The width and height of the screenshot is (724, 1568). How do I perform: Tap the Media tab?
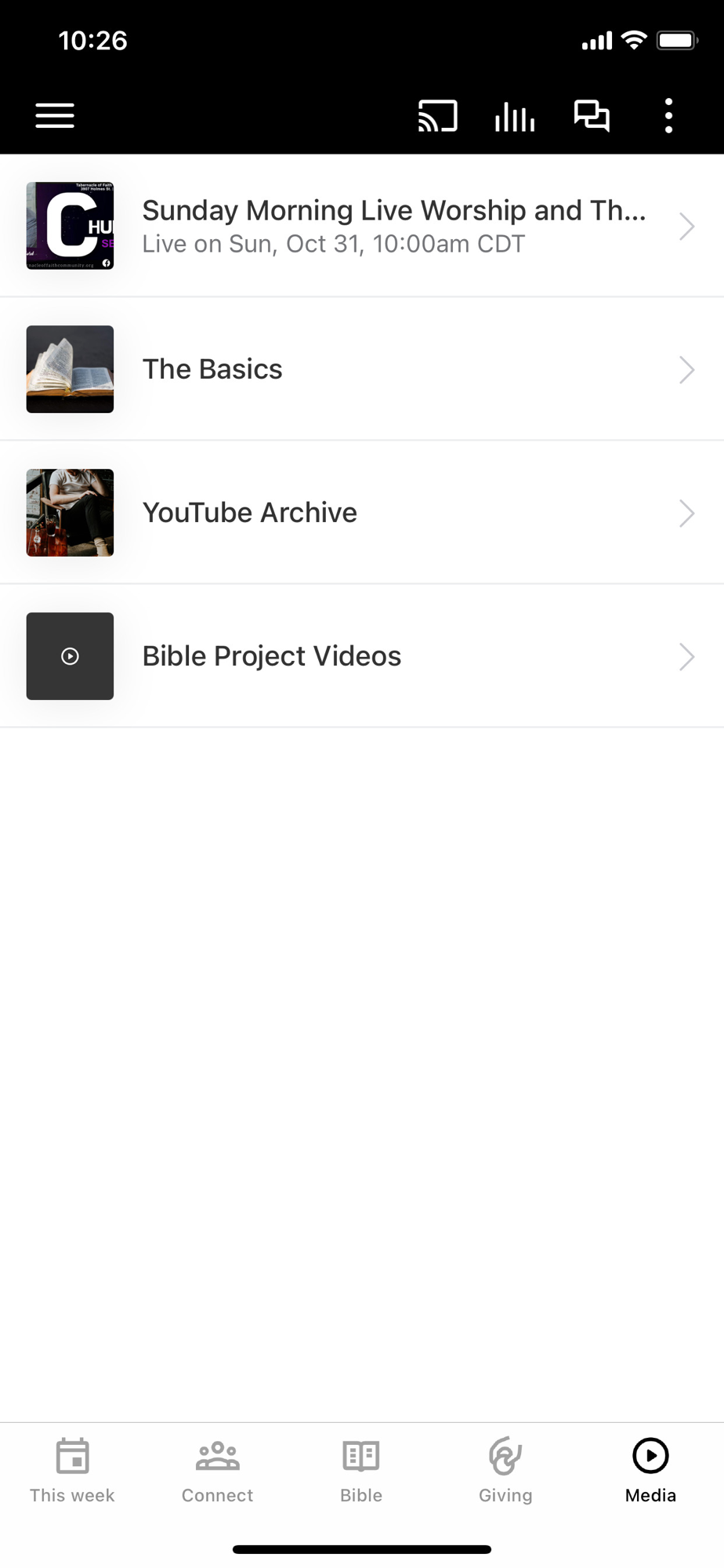650,1471
